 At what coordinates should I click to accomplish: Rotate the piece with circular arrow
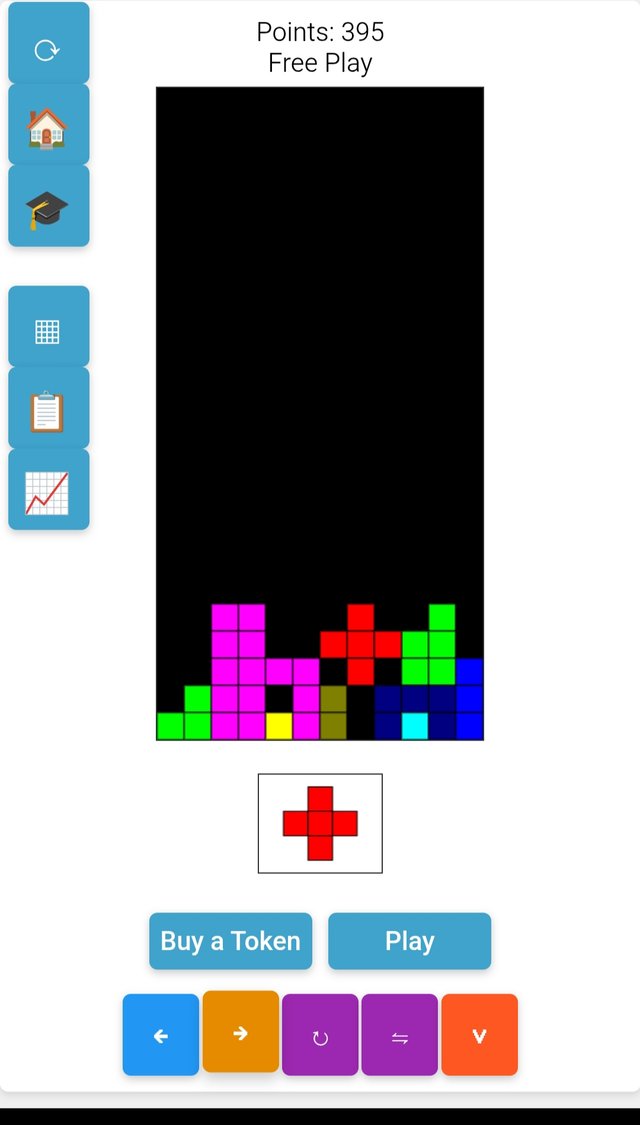pyautogui.click(x=320, y=1035)
